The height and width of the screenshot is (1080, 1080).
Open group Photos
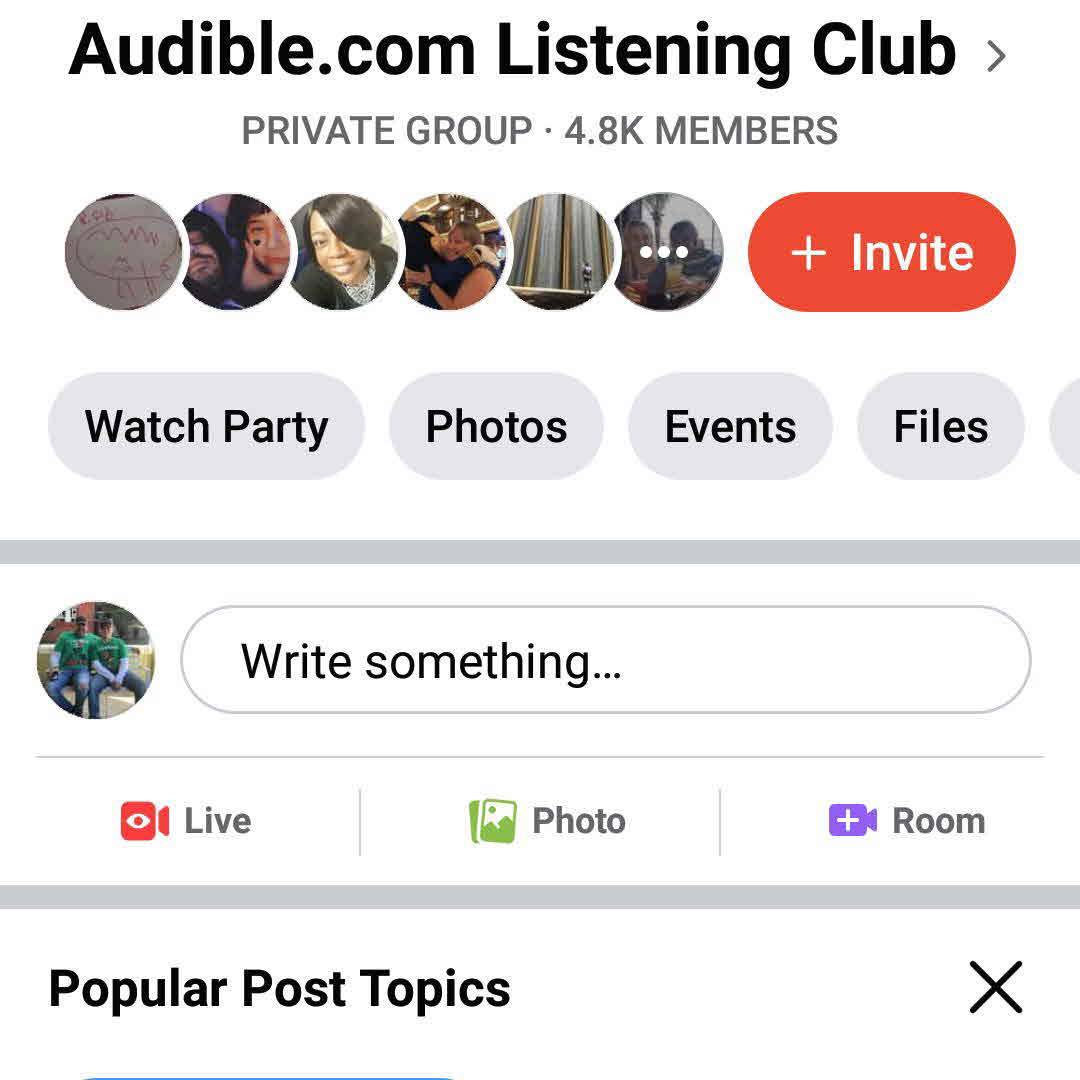click(x=496, y=427)
